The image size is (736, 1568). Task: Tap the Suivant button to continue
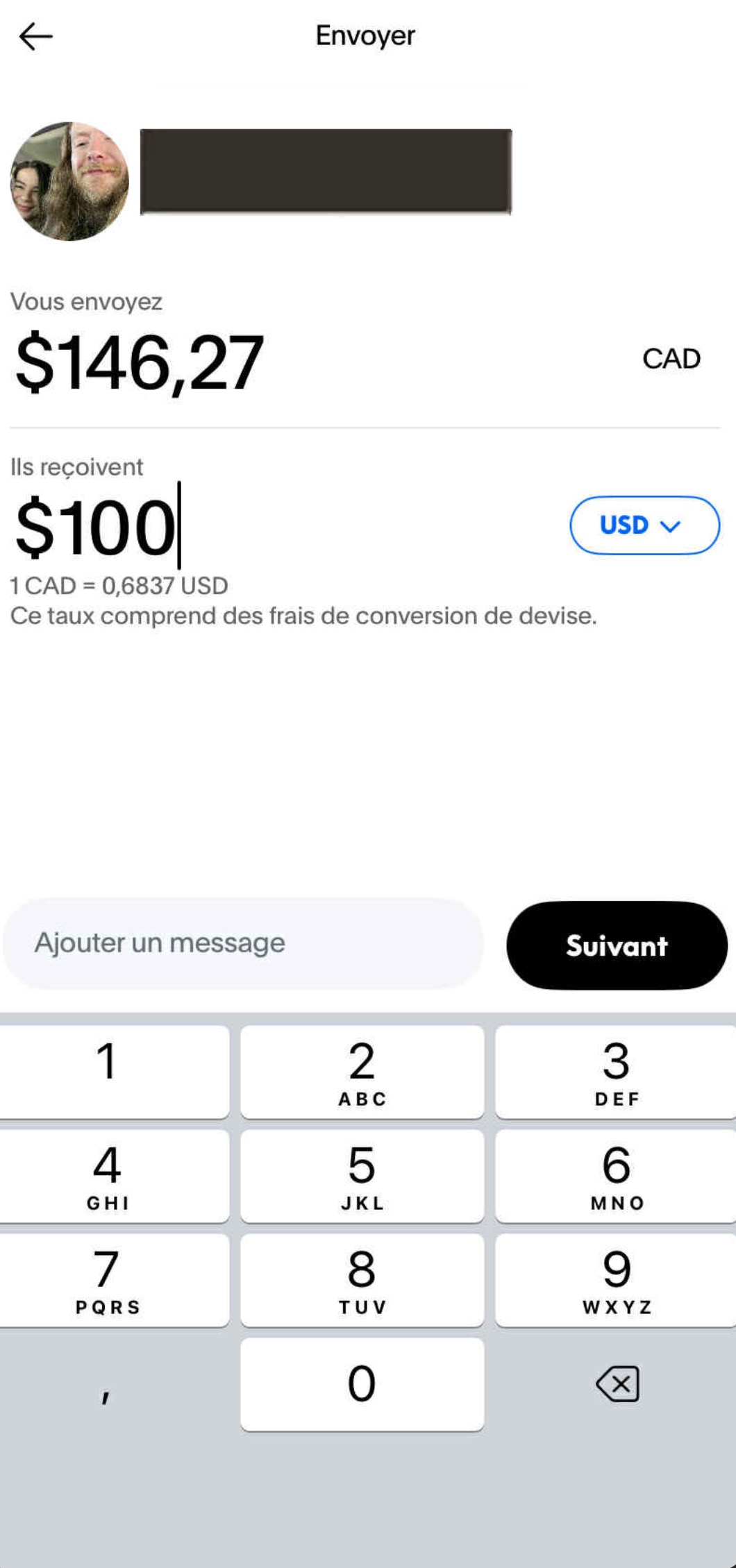tap(617, 945)
